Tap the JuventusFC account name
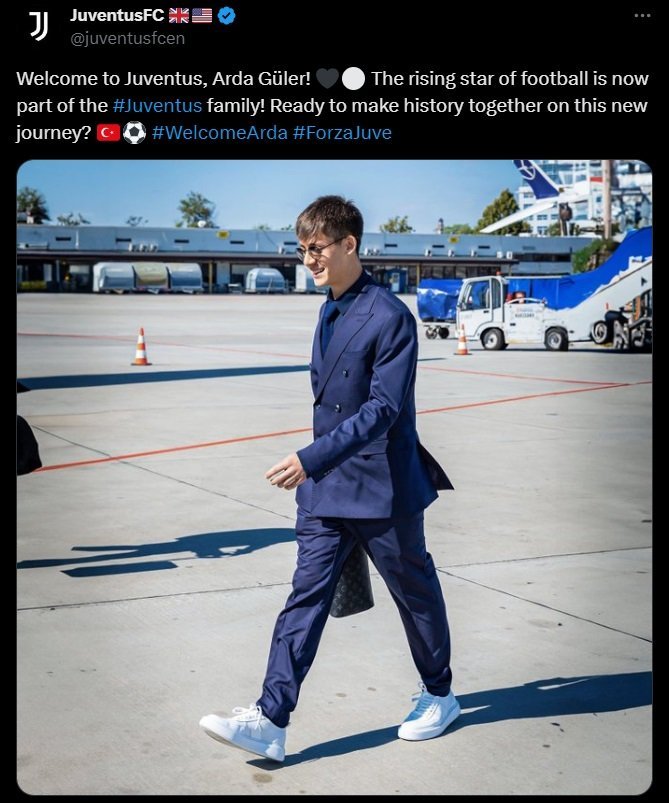Viewport: 669px width, 803px height. (116, 16)
